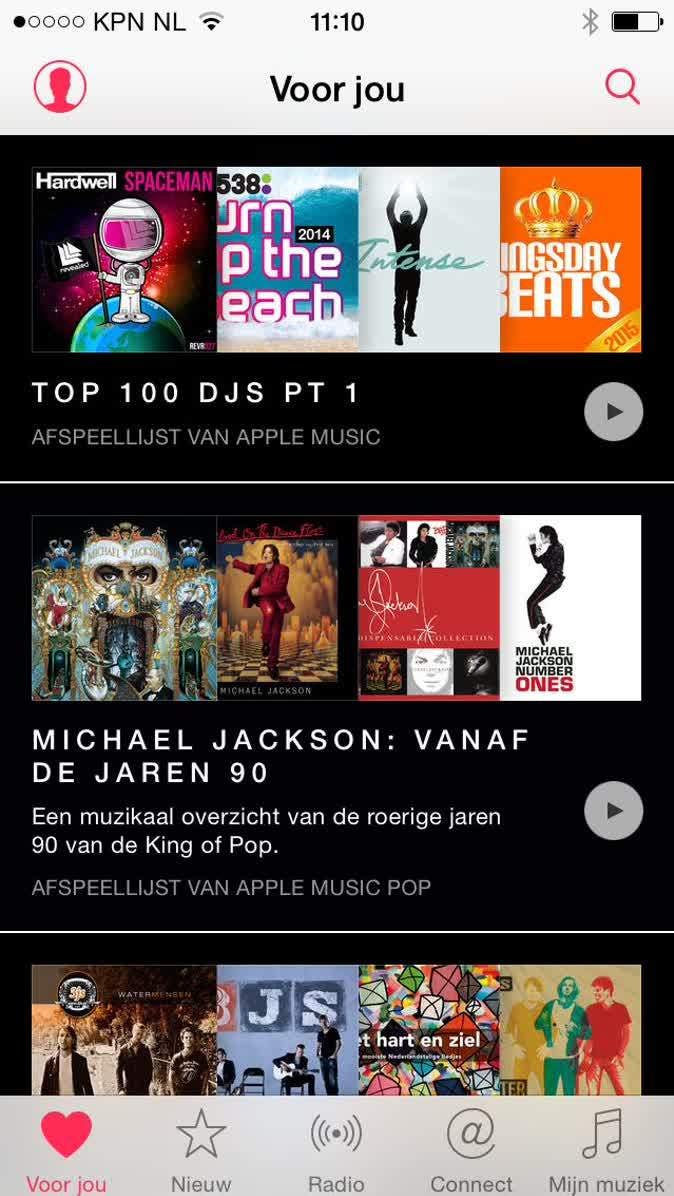Select the Connect tab
Image resolution: width=674 pixels, height=1196 pixels.
coord(471,1150)
